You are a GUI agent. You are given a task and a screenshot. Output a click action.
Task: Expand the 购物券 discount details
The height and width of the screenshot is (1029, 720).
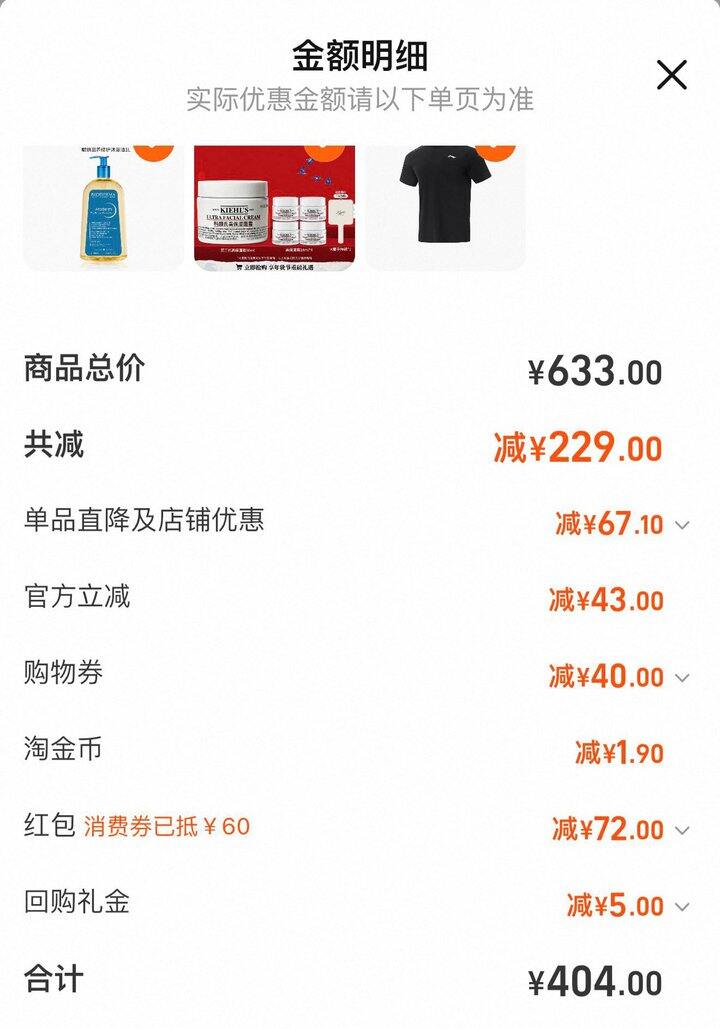coord(682,678)
